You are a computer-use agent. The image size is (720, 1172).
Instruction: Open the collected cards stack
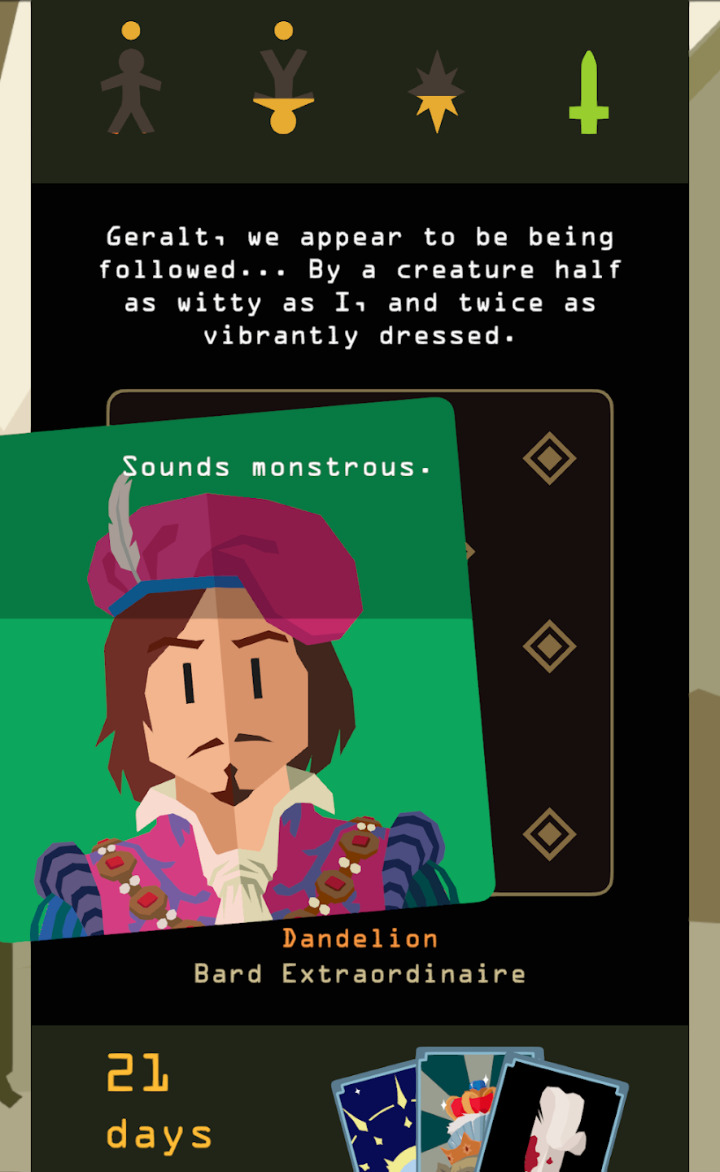coord(480,1112)
